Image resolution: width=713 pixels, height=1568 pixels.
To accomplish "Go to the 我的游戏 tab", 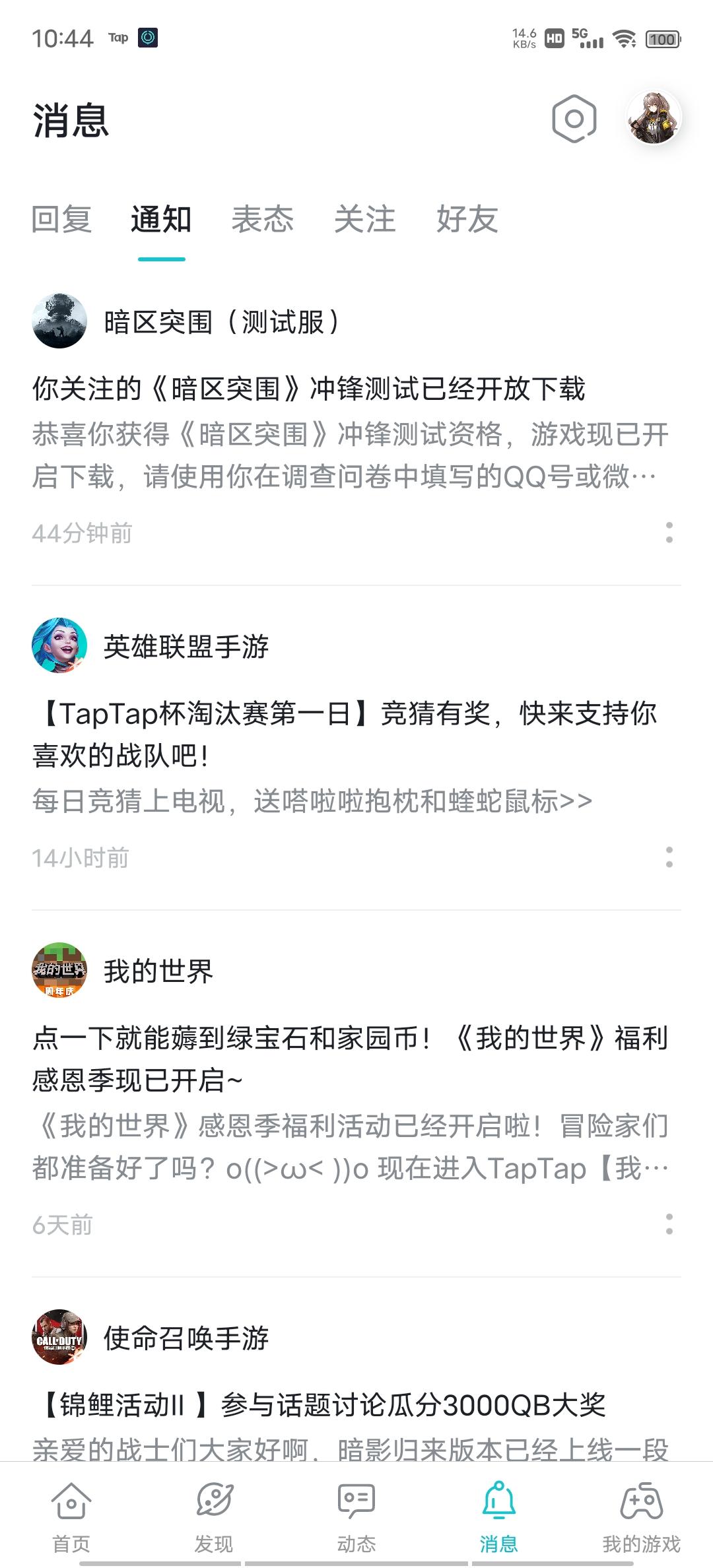I will 641,1515.
